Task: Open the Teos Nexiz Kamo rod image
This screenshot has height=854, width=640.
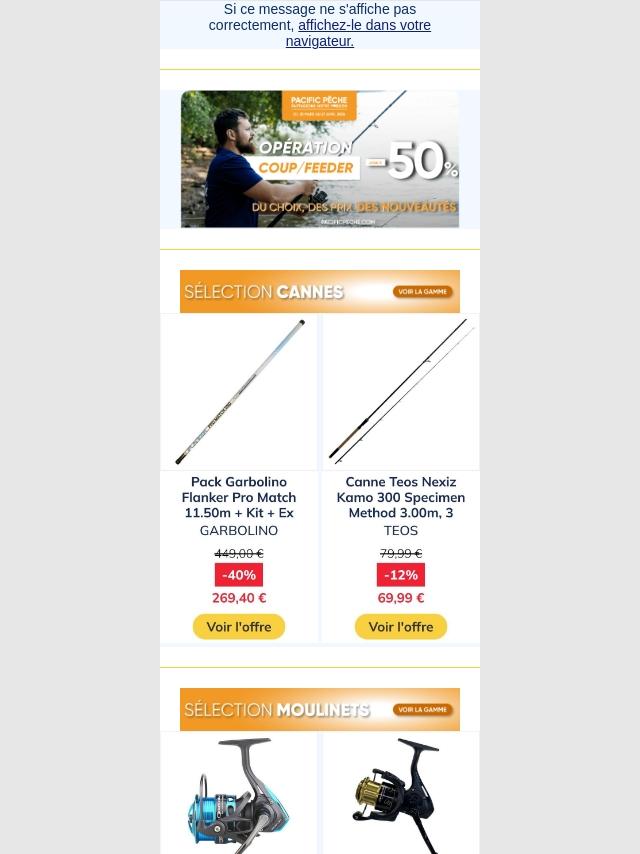Action: 401,392
